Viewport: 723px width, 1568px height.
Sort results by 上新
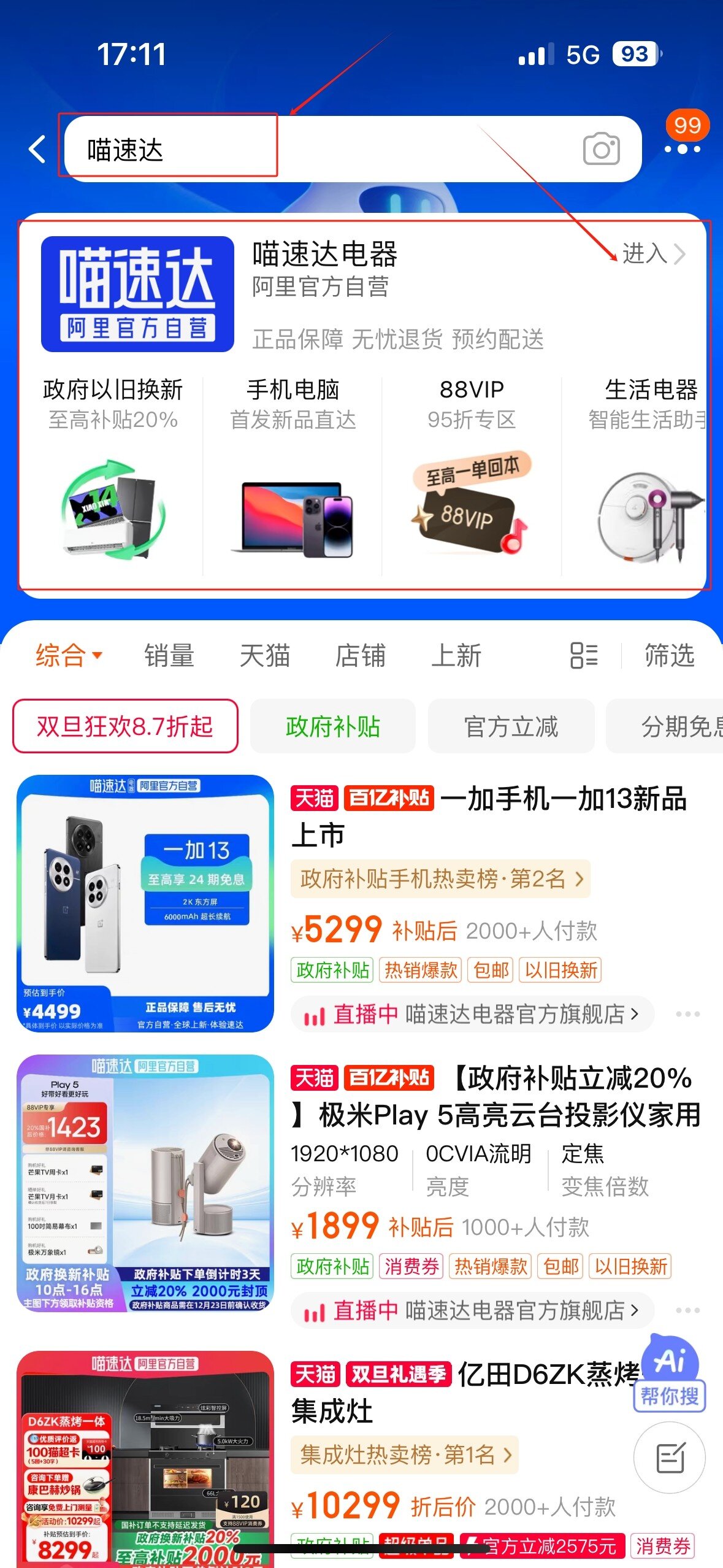point(456,655)
